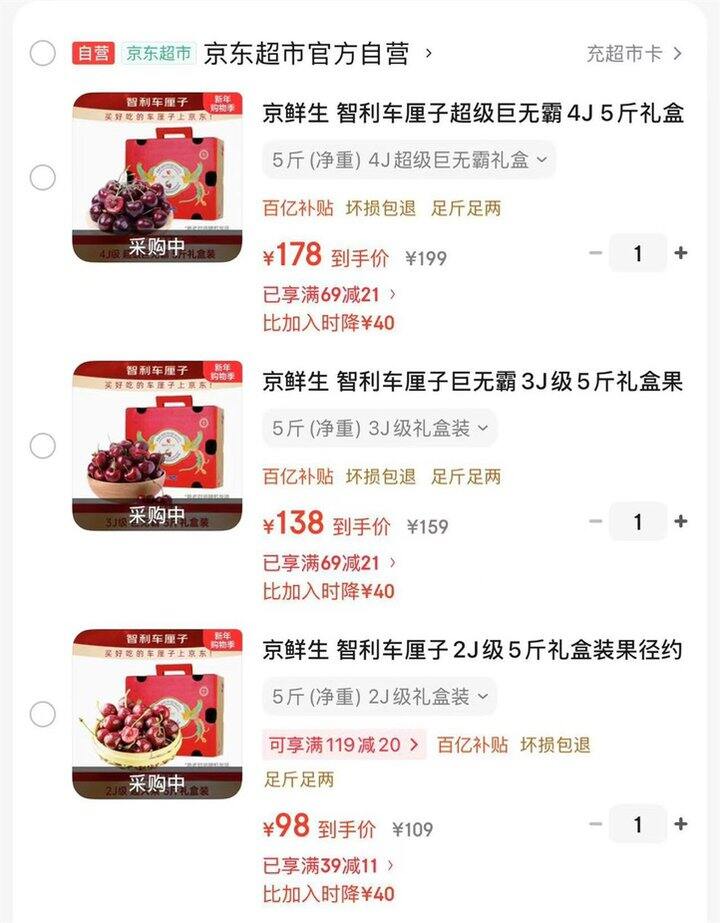Increase quantity of the 3J级 gift box
The image size is (720, 923).
[x=682, y=520]
